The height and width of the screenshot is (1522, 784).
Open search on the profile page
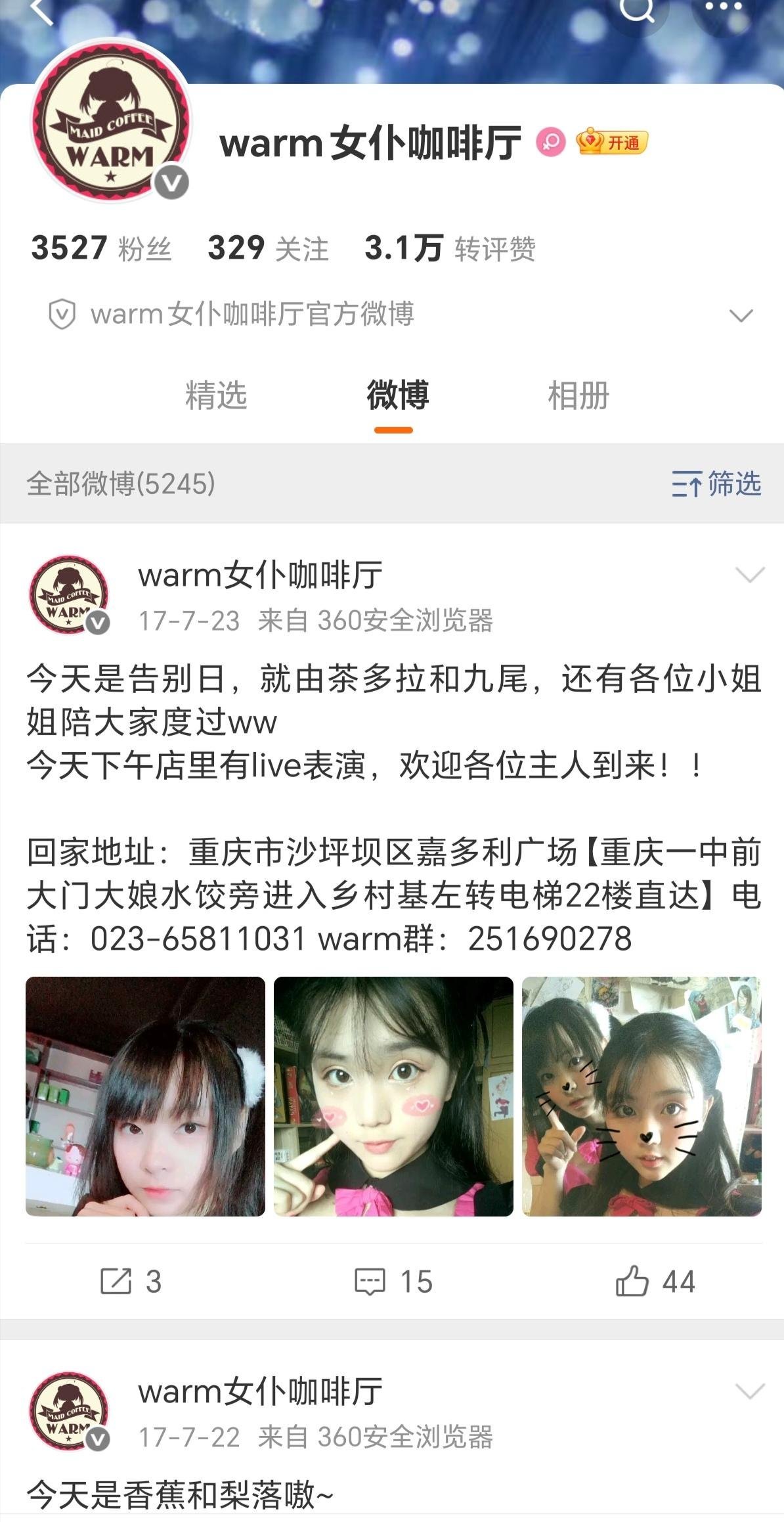tap(637, 9)
